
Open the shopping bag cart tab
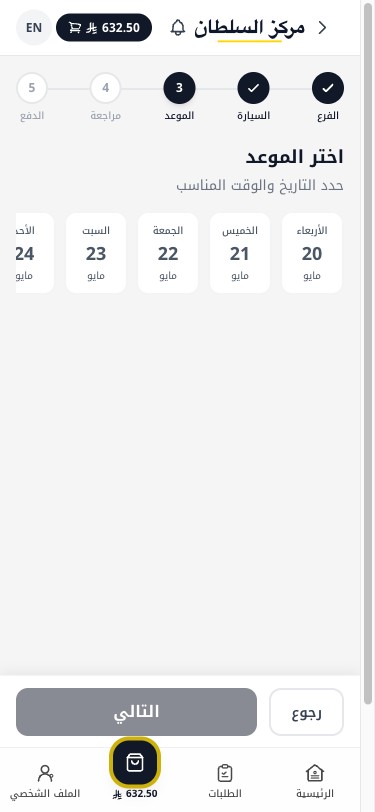point(135,763)
